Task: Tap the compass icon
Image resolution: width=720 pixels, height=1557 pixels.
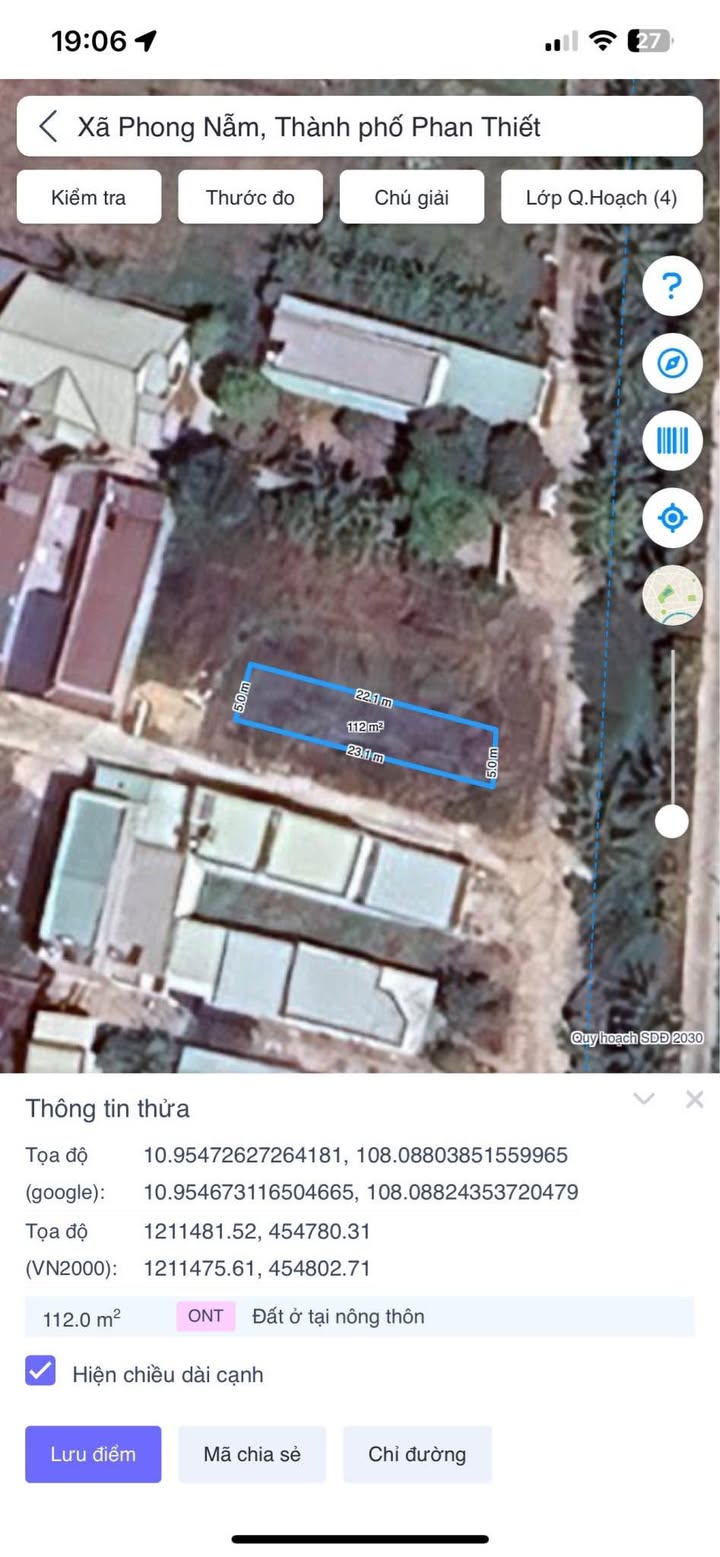Action: point(672,363)
